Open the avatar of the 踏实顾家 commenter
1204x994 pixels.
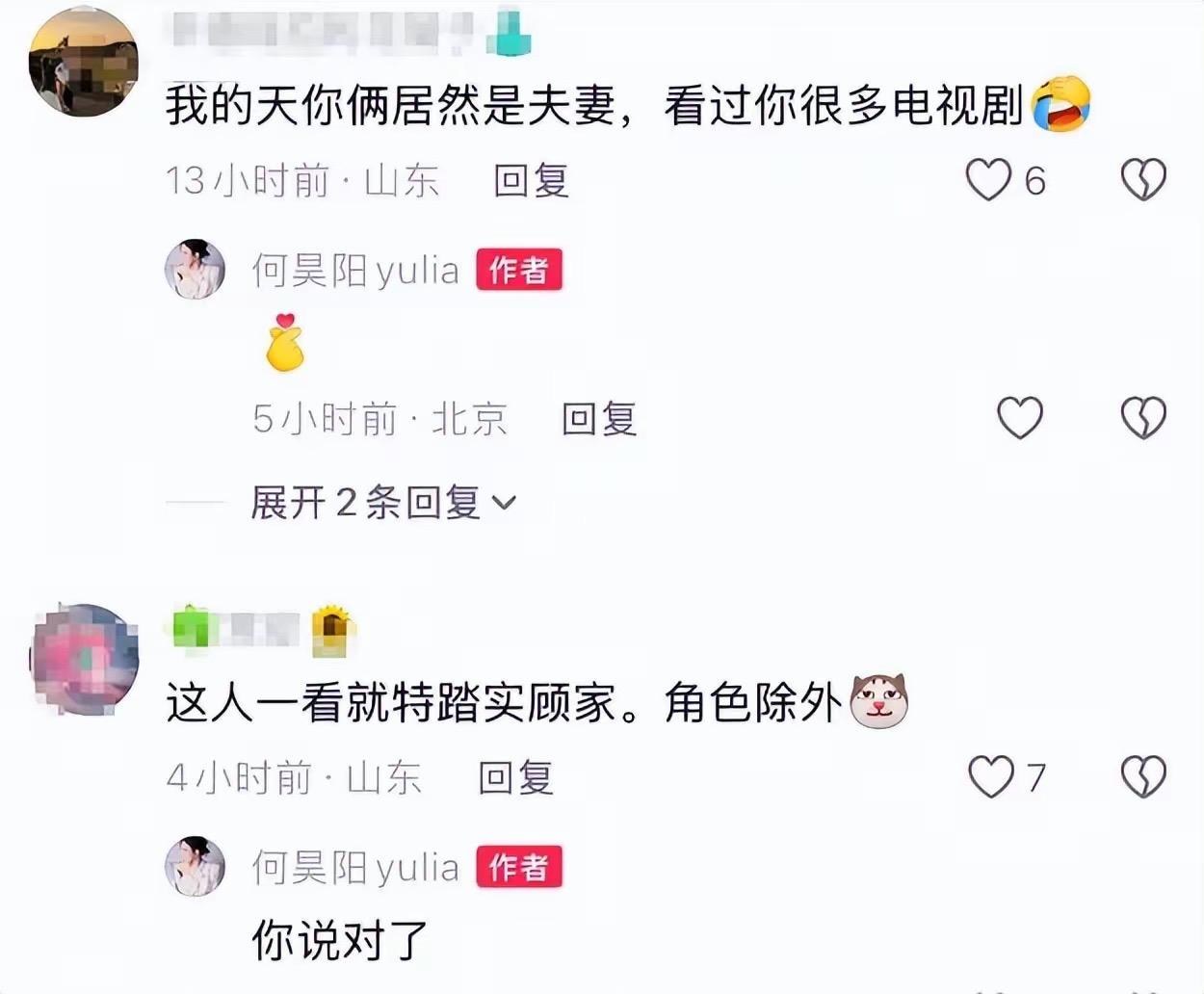click(x=84, y=660)
